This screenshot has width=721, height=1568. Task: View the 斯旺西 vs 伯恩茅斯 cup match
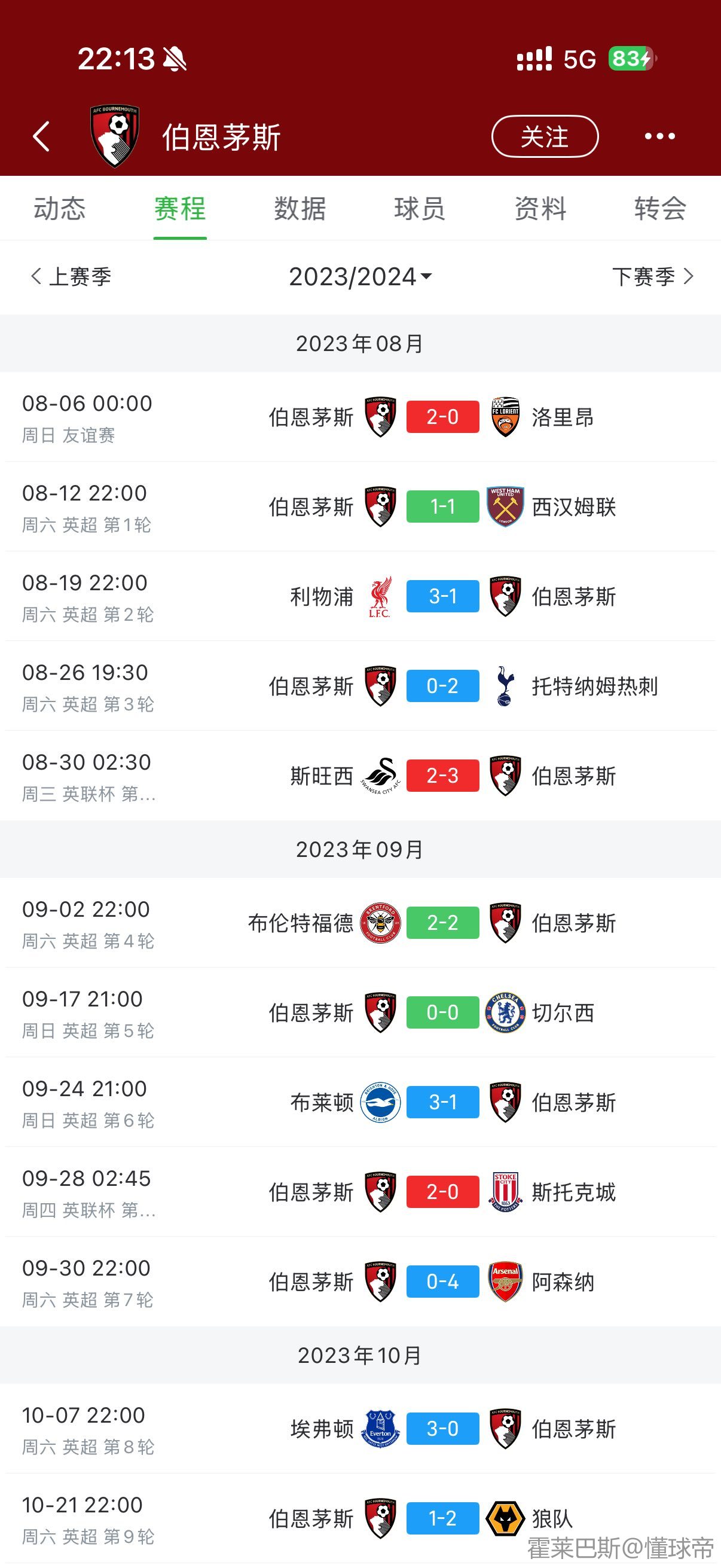[442, 776]
